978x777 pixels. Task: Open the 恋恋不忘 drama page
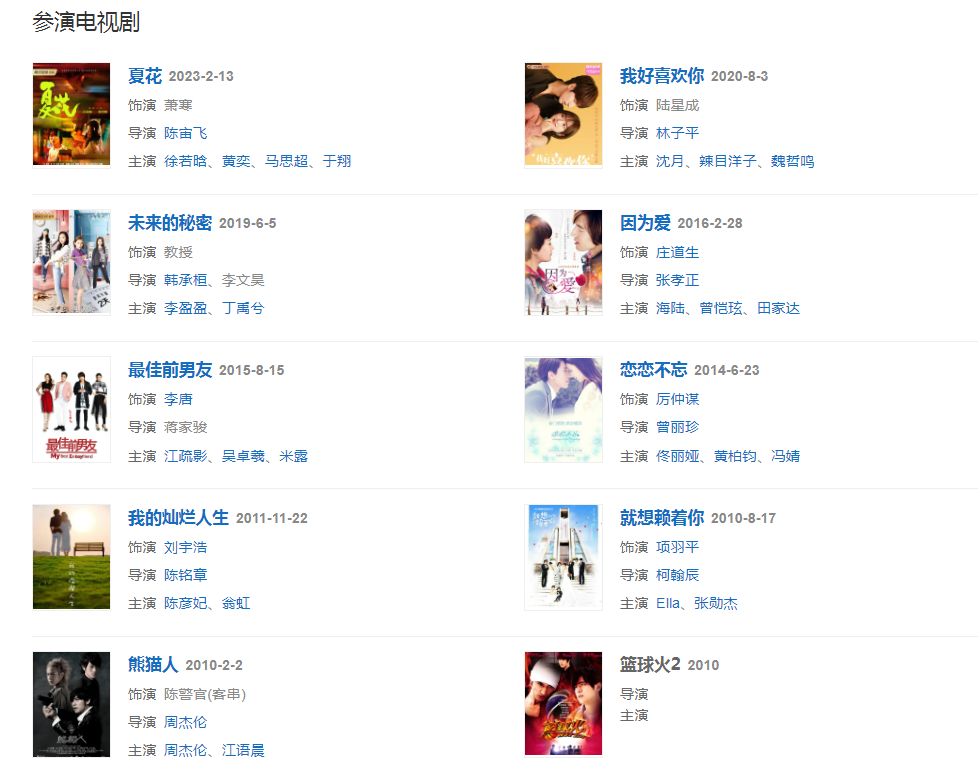653,370
